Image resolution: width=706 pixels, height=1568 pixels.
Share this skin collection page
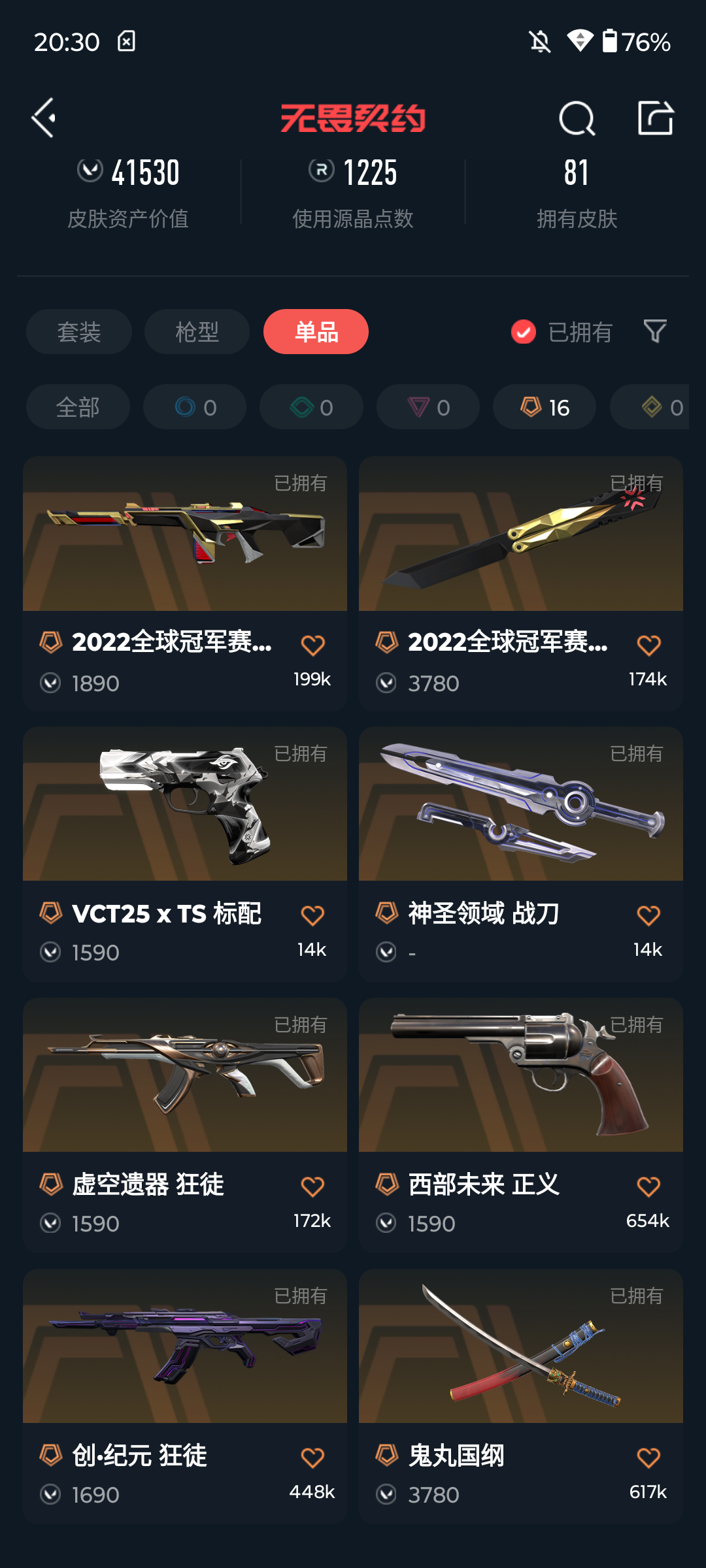pos(656,118)
